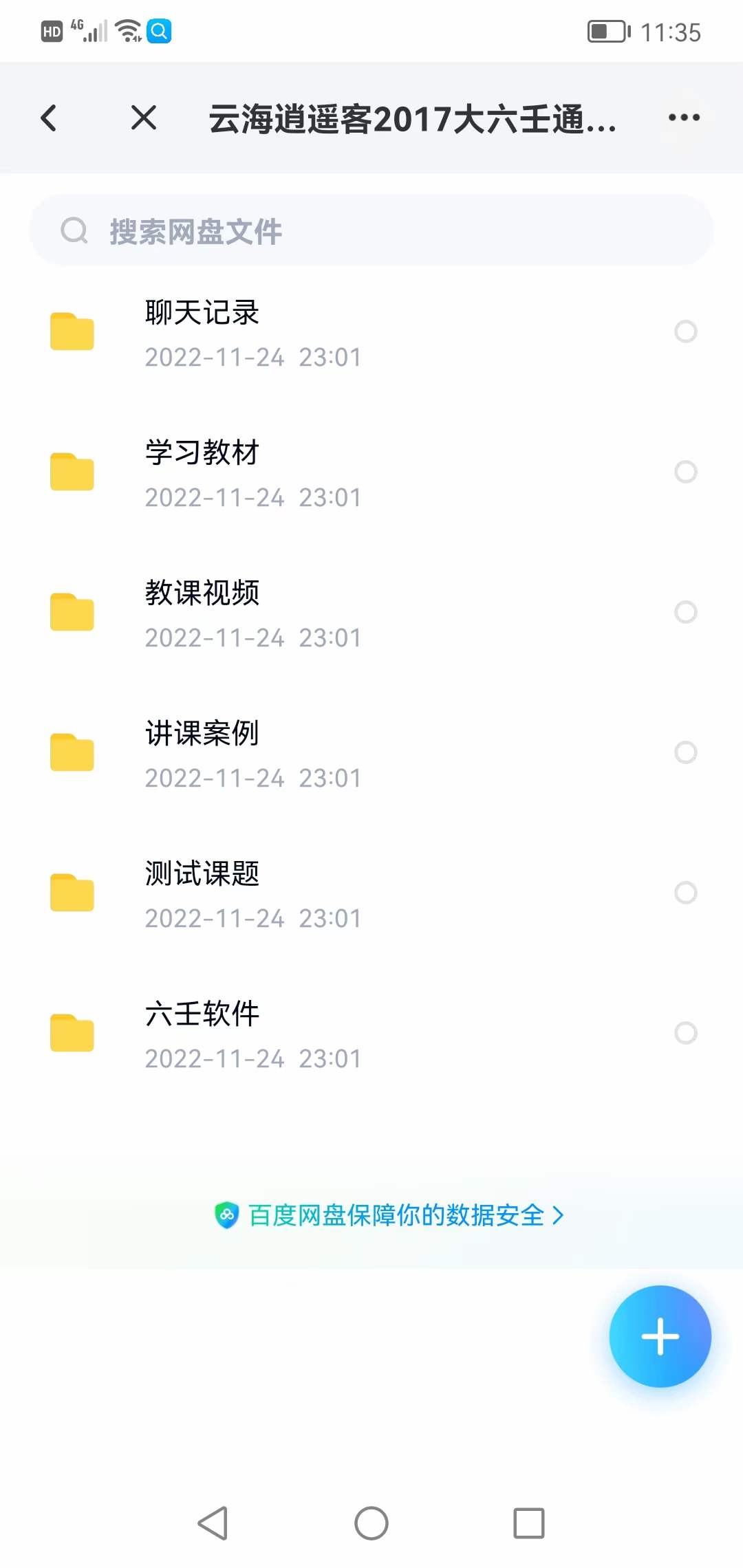
Task: Go to the system home screen
Action: pyautogui.click(x=371, y=1523)
